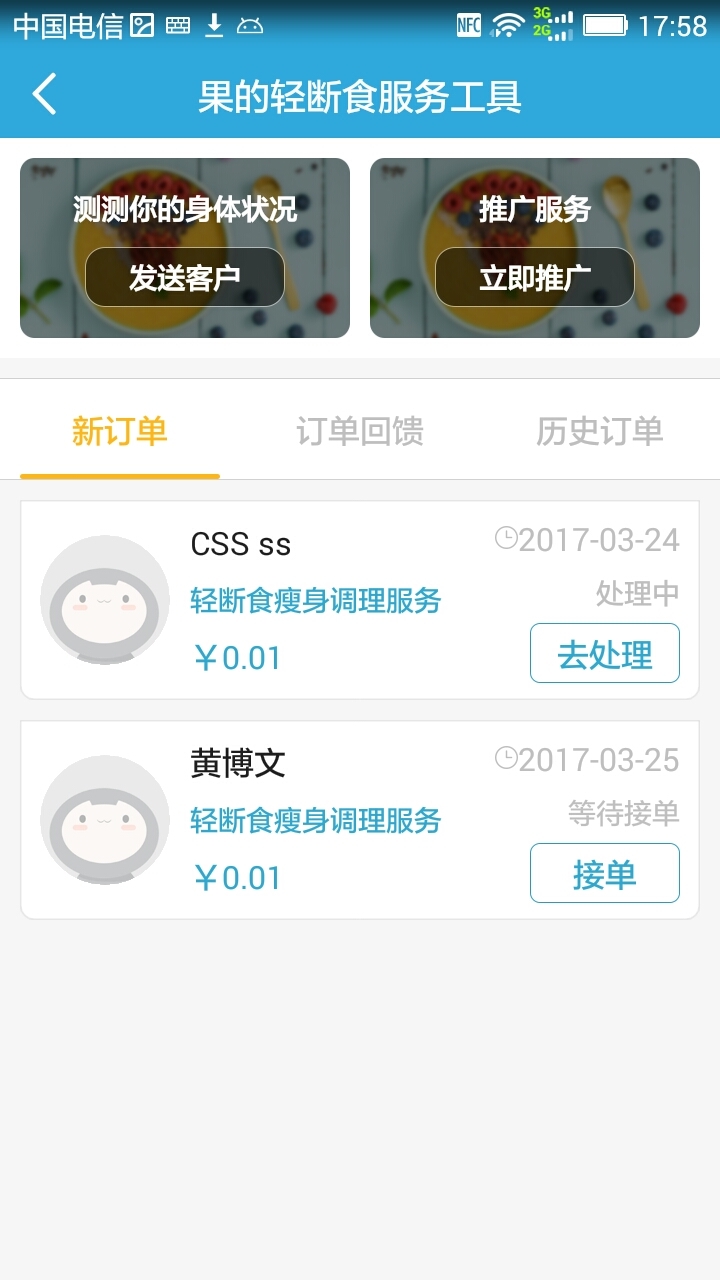Tap 去处理 for the CSS ss order
Image resolution: width=720 pixels, height=1280 pixels.
(604, 653)
